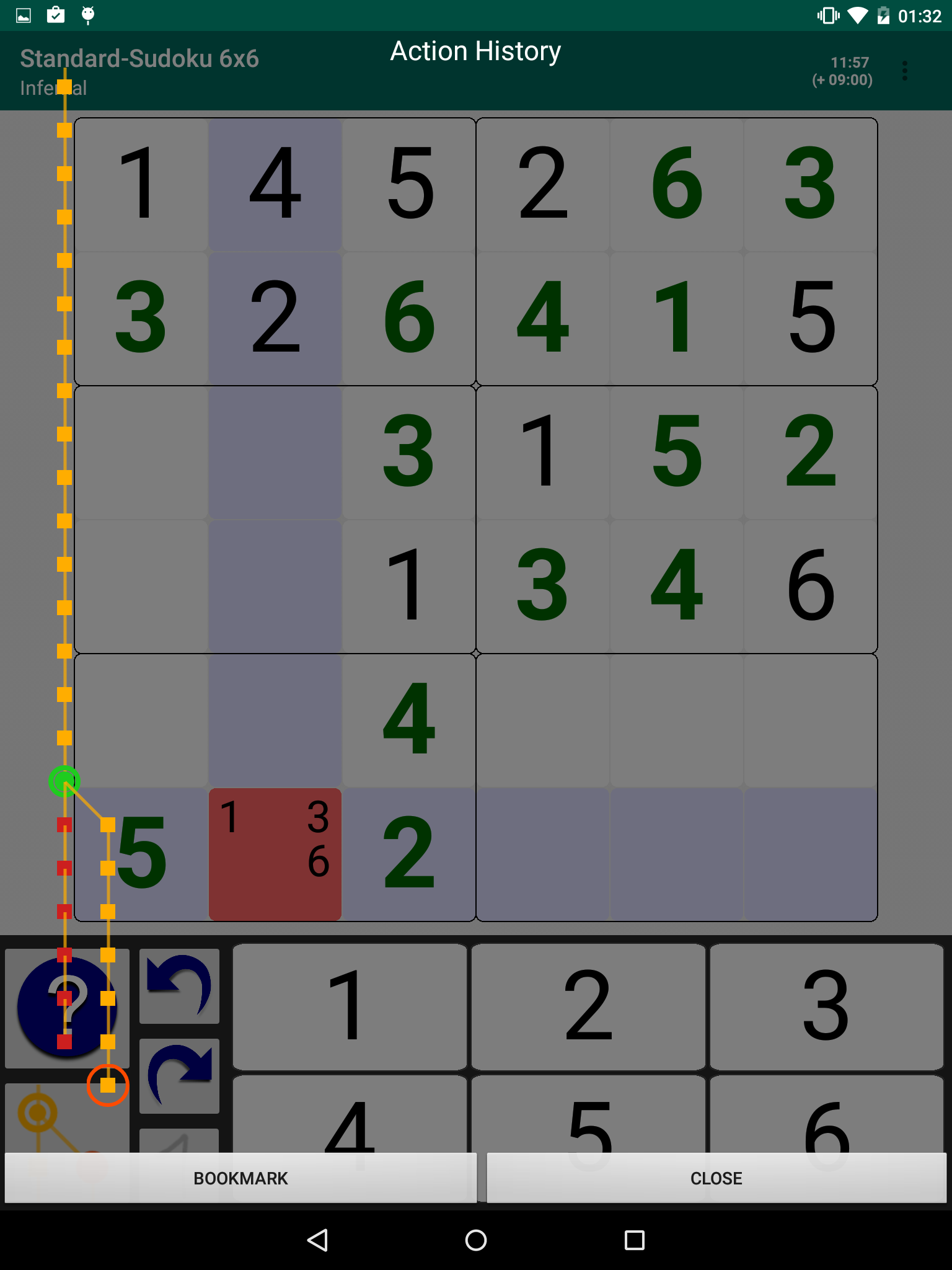This screenshot has height=1270, width=952.
Task: Enter digit 1 from the number pad
Action: click(x=349, y=1006)
